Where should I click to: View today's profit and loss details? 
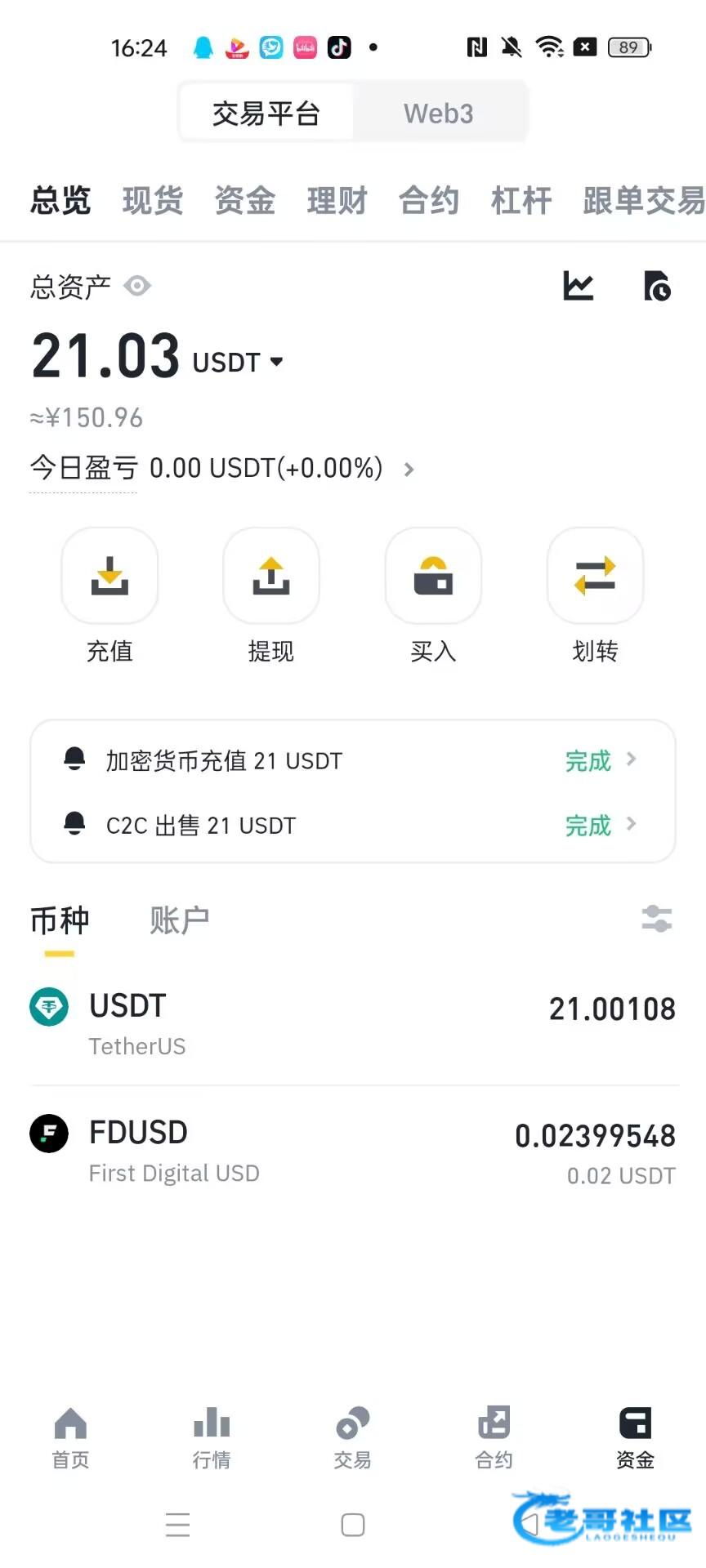[222, 468]
